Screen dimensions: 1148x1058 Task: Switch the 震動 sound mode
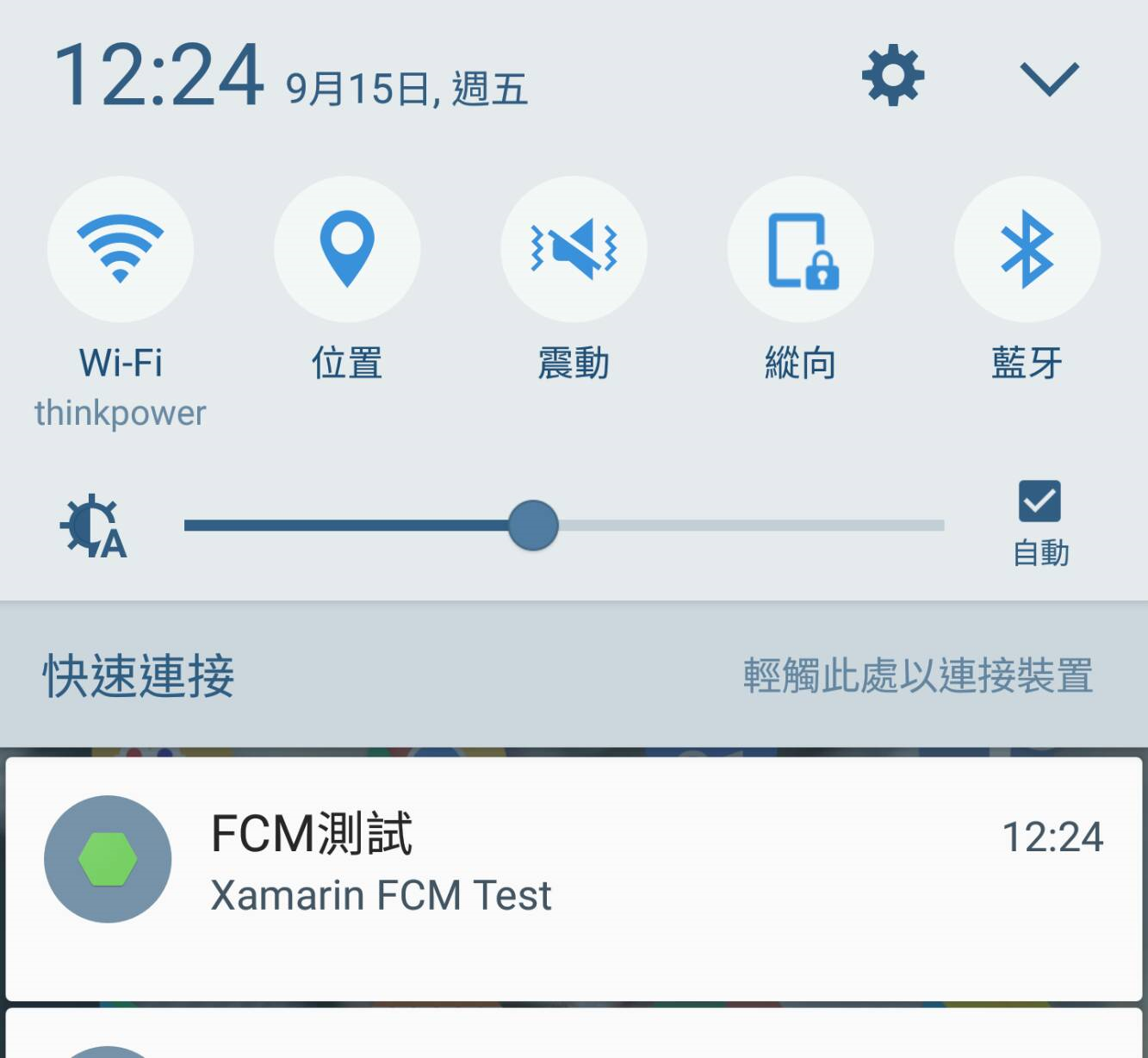(x=574, y=249)
